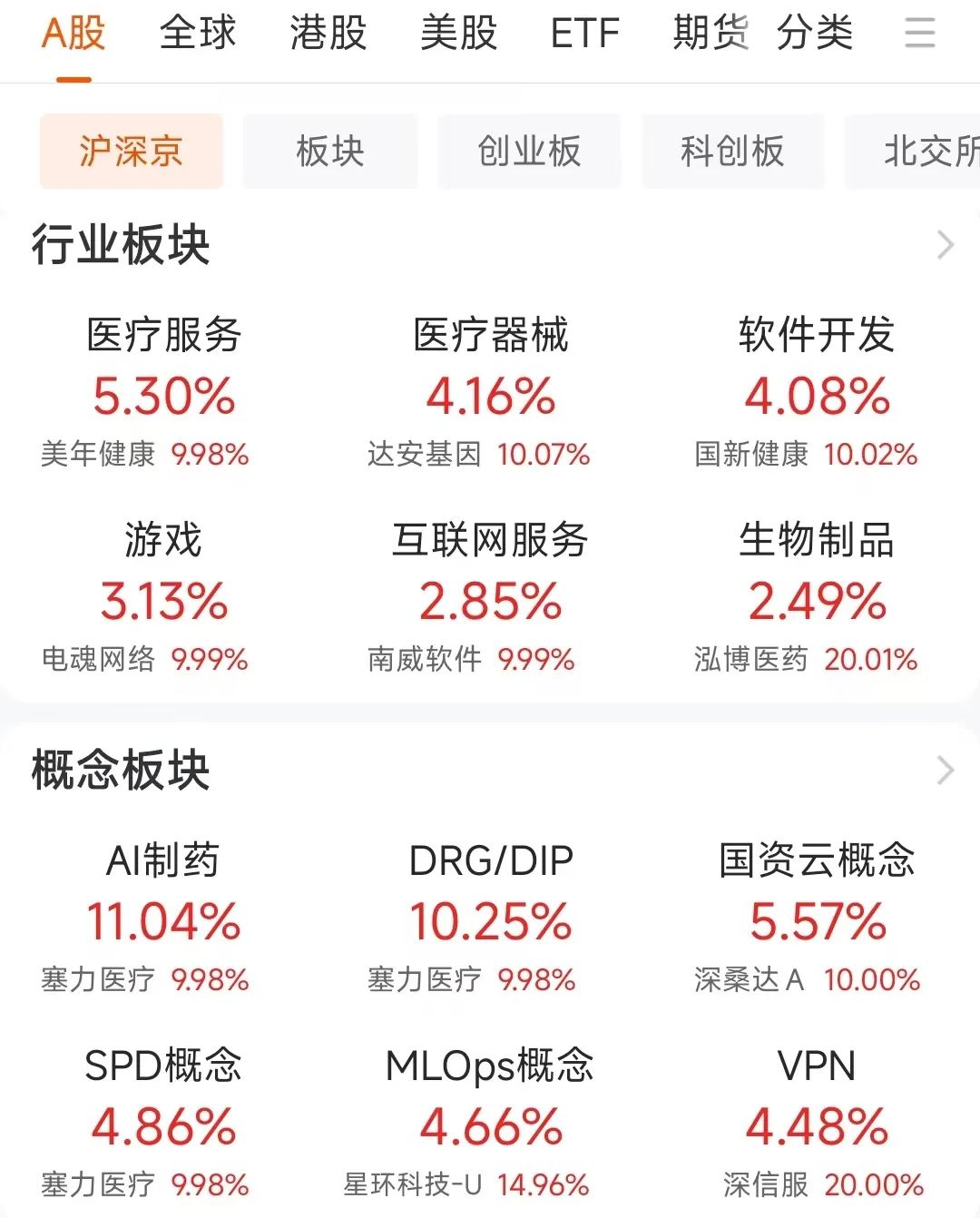
Task: Select the ETF tab
Action: (x=583, y=34)
